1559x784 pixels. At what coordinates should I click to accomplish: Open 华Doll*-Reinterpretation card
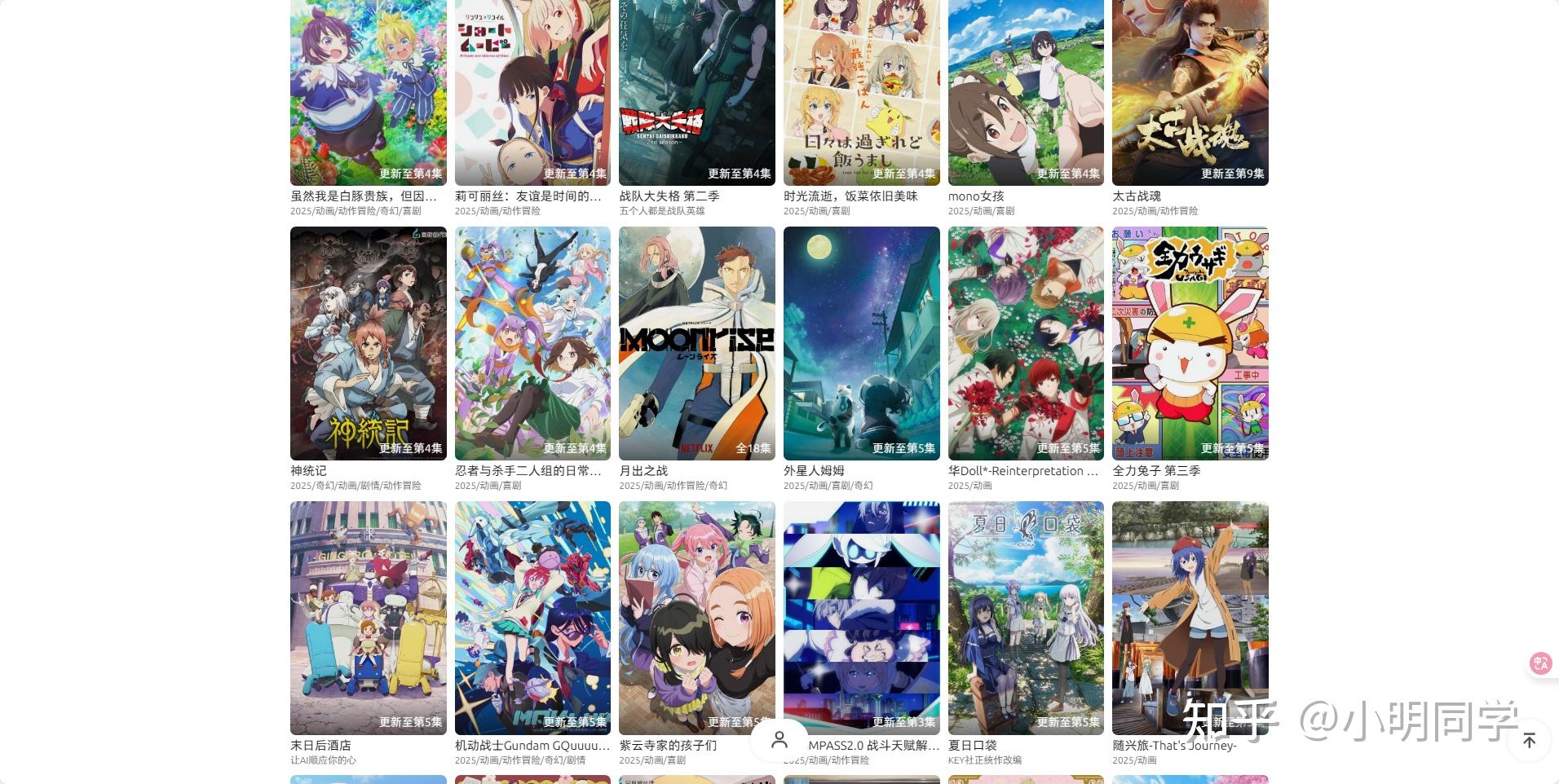(1025, 343)
